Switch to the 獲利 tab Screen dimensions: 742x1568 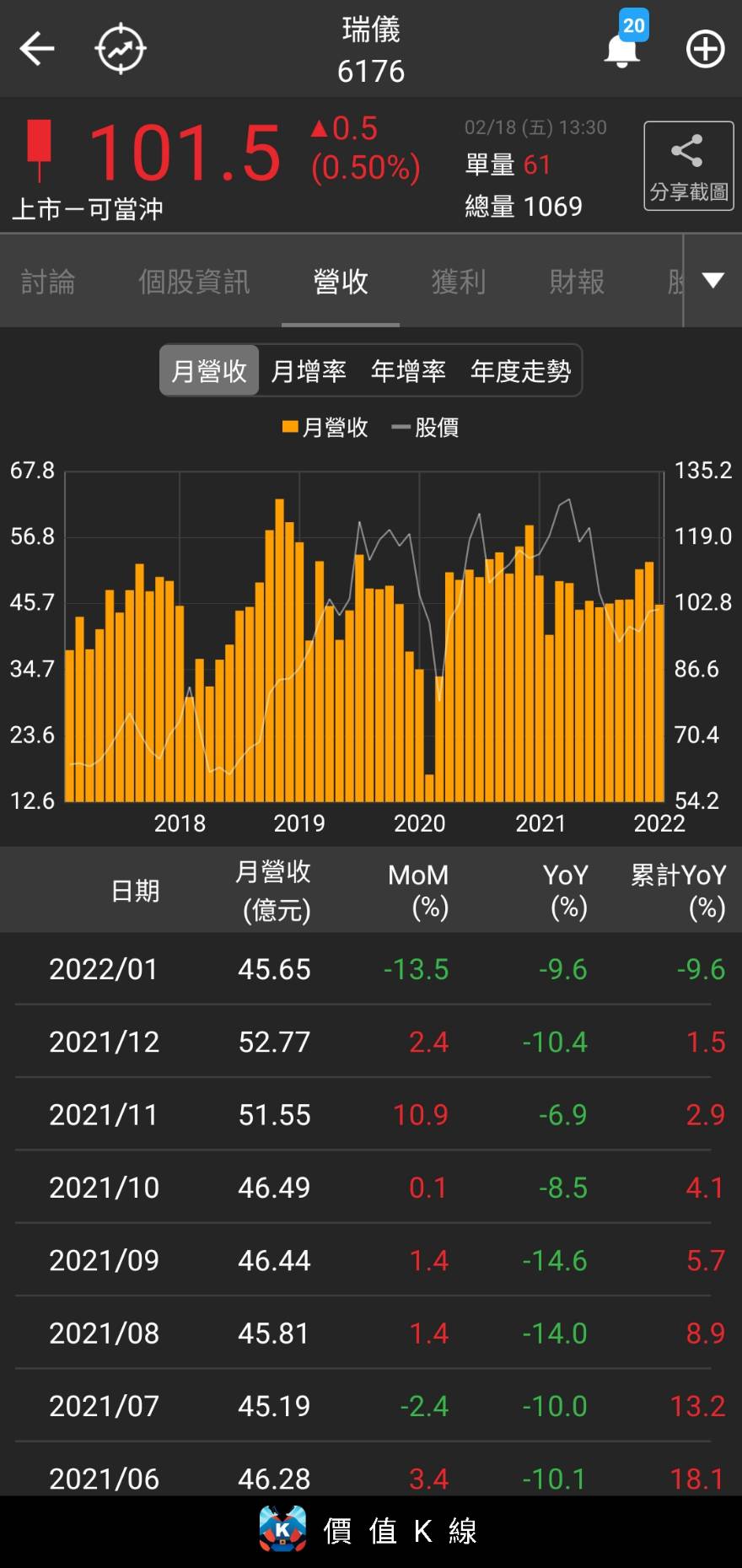459,282
